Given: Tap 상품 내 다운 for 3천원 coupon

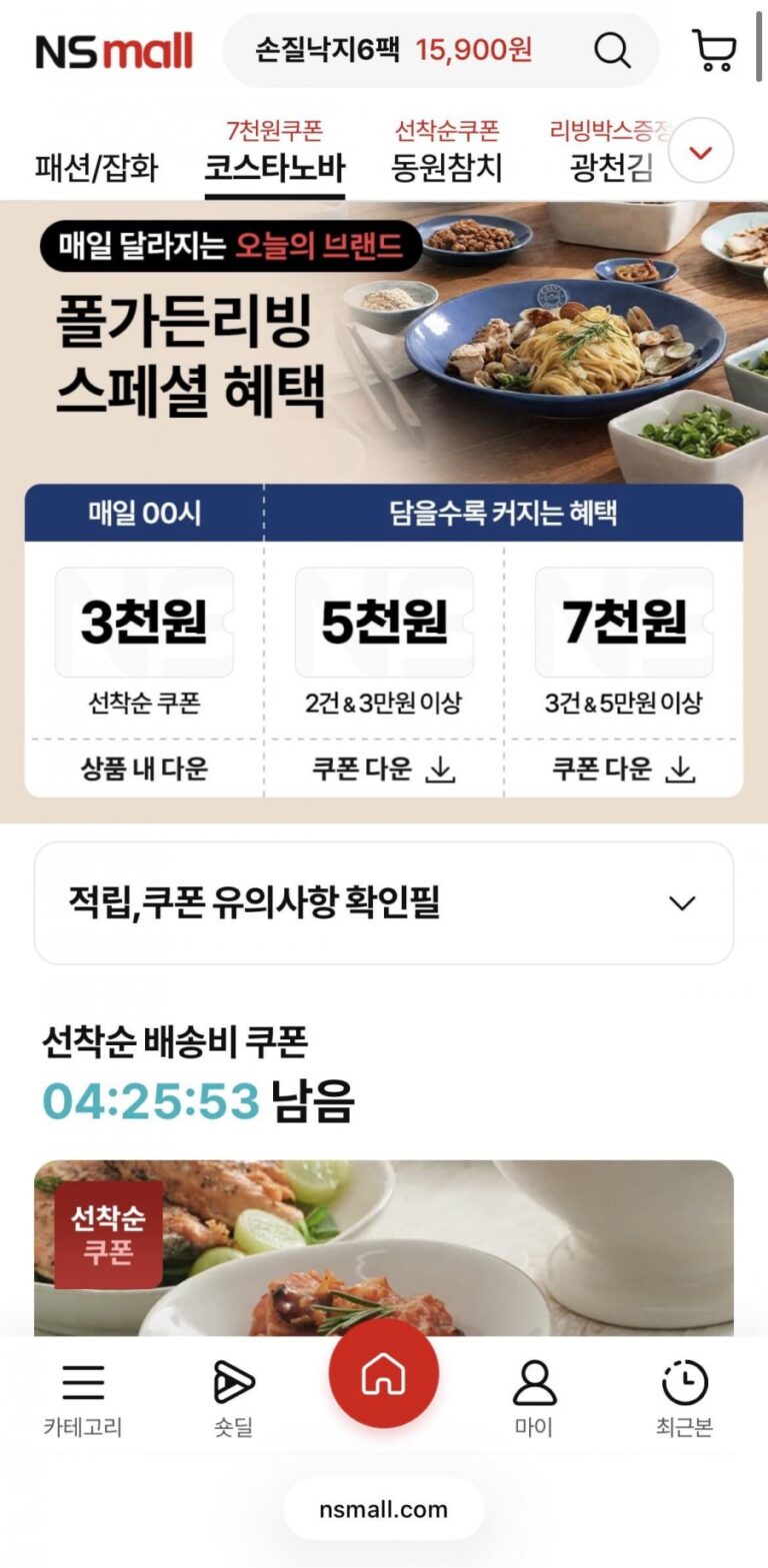Looking at the screenshot, I should [144, 769].
